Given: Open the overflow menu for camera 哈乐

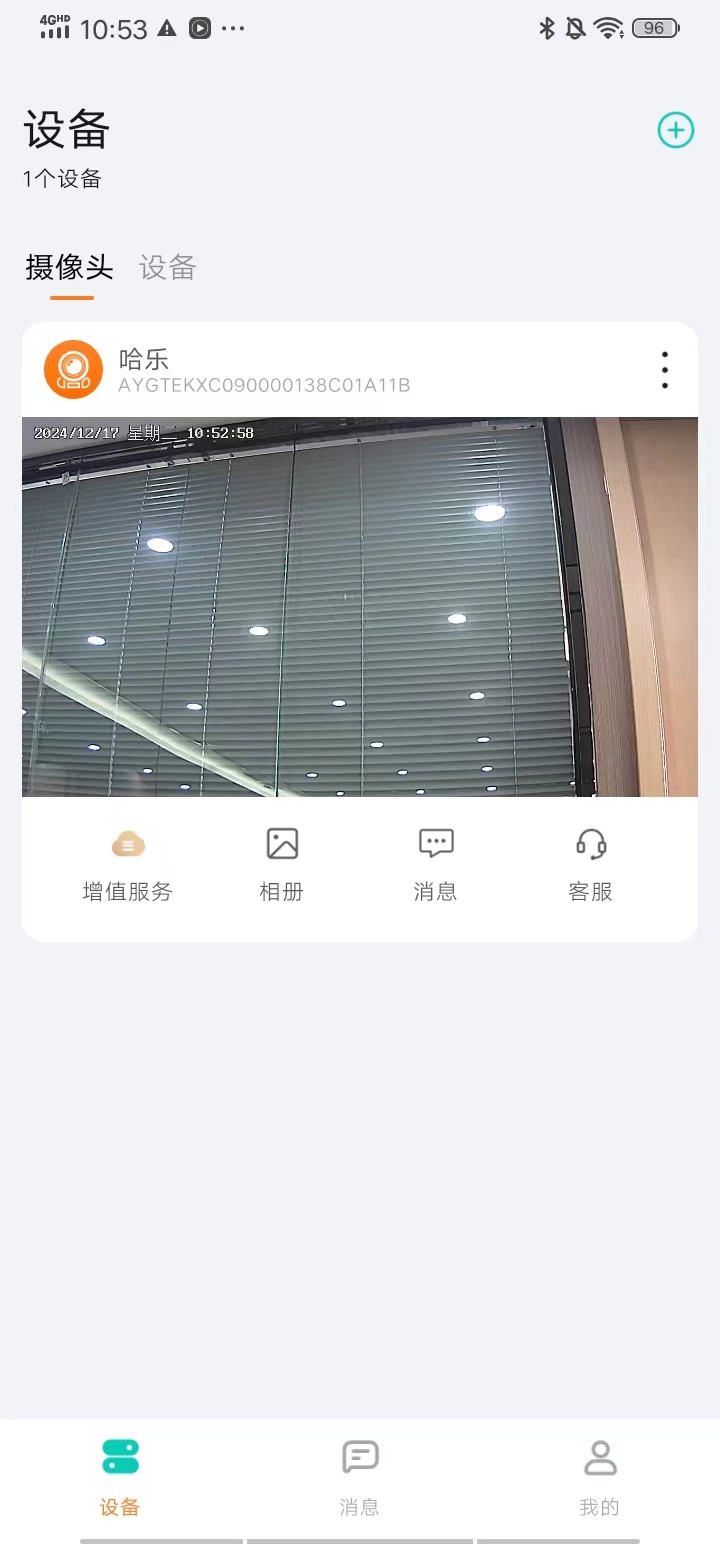Looking at the screenshot, I should [665, 370].
